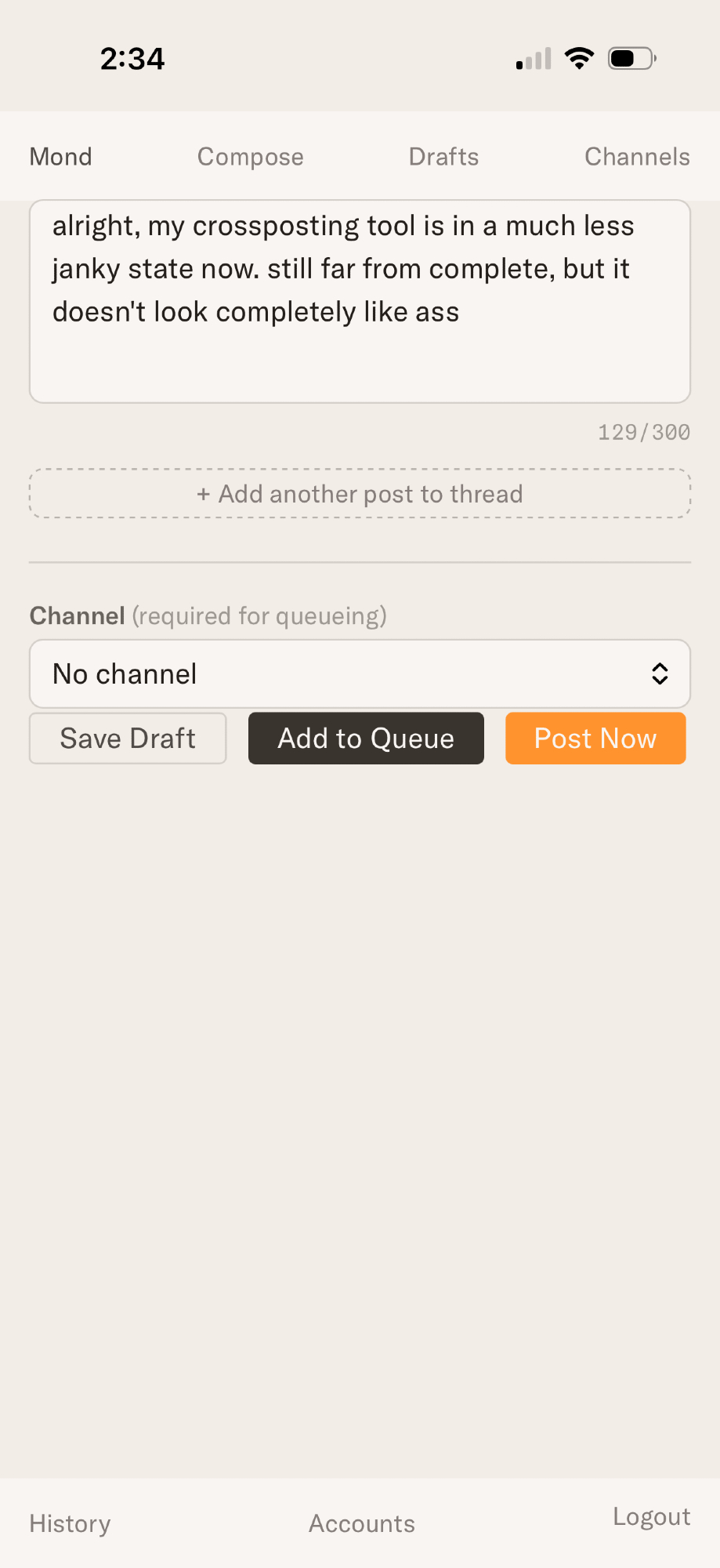Publish with the Post Now button
Image resolution: width=720 pixels, height=1568 pixels.
pyautogui.click(x=595, y=739)
